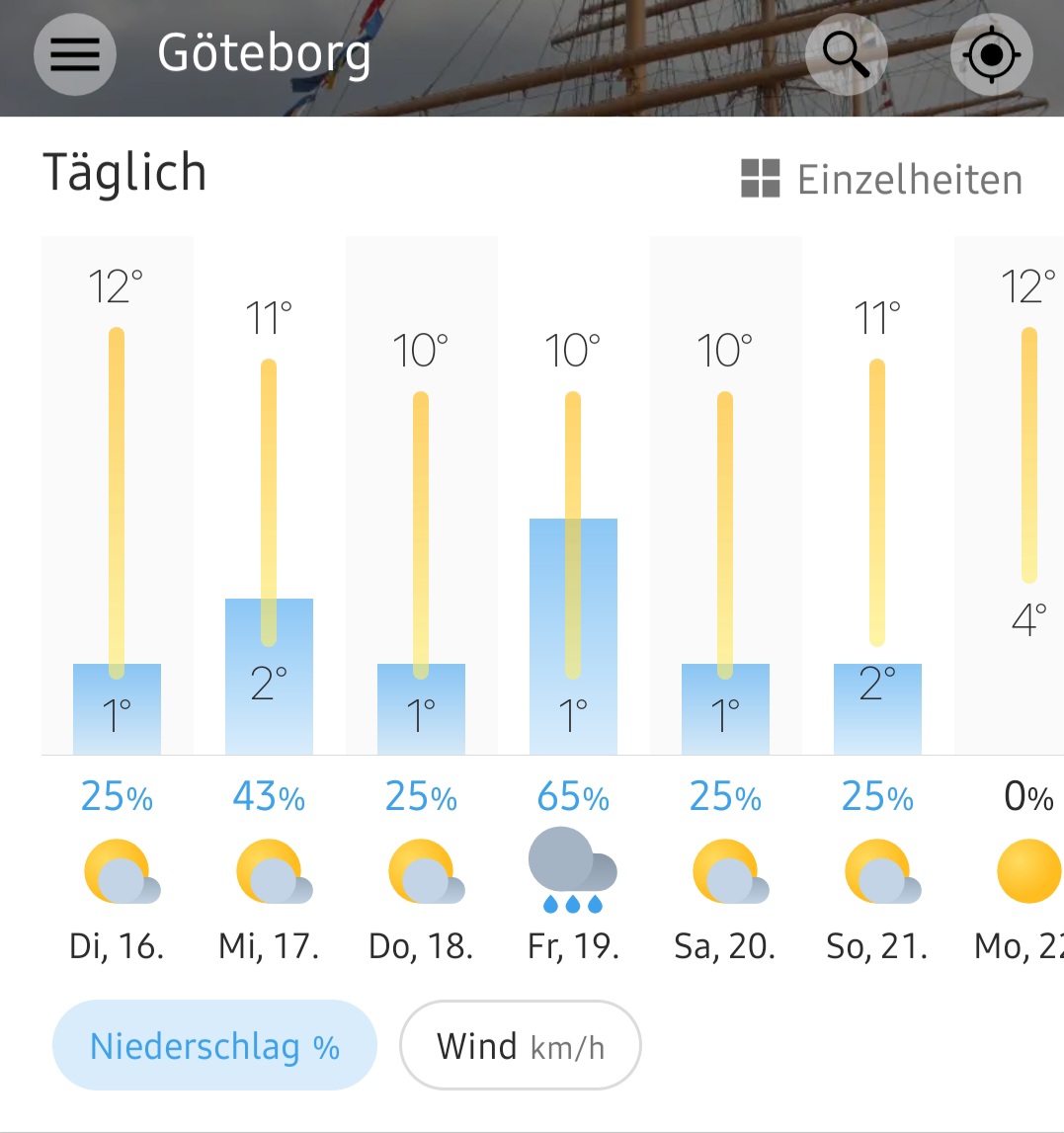Switch the chart to Wind km/h
This screenshot has width=1064, height=1133.
tap(521, 1046)
